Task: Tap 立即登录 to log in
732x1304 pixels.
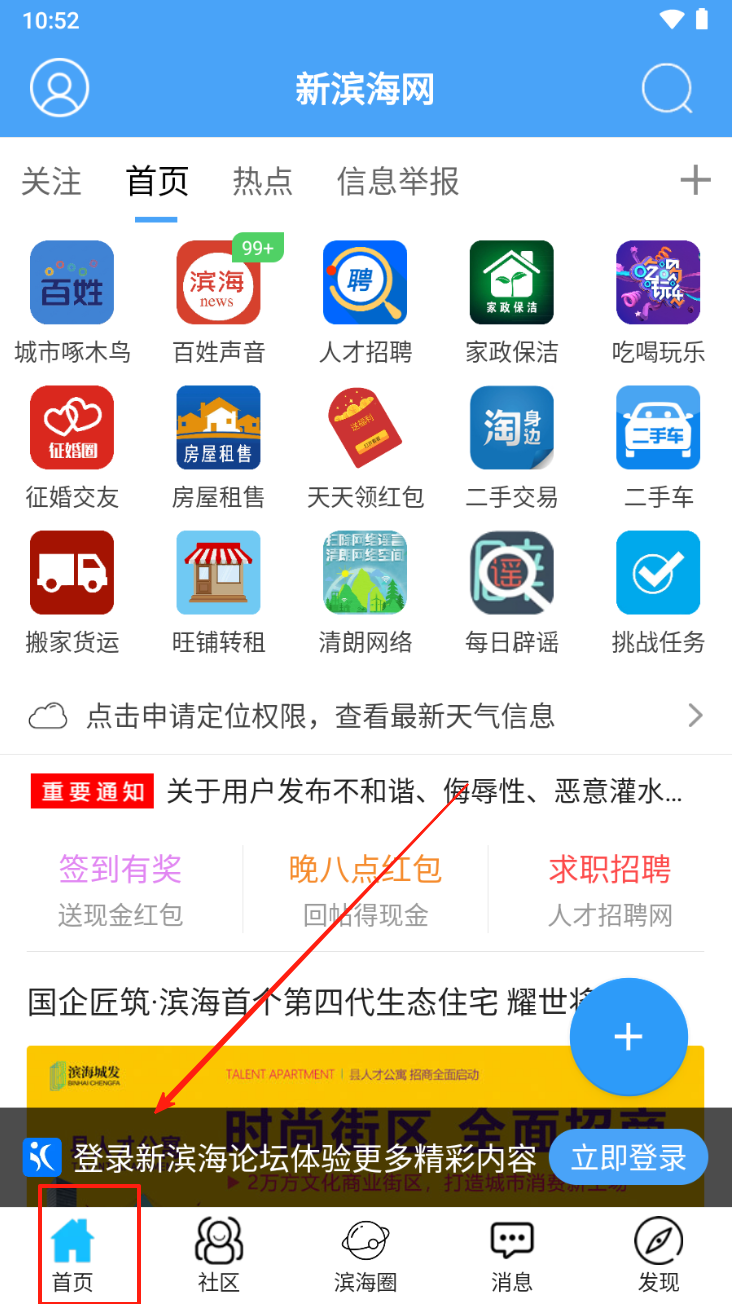Action: tap(628, 1158)
